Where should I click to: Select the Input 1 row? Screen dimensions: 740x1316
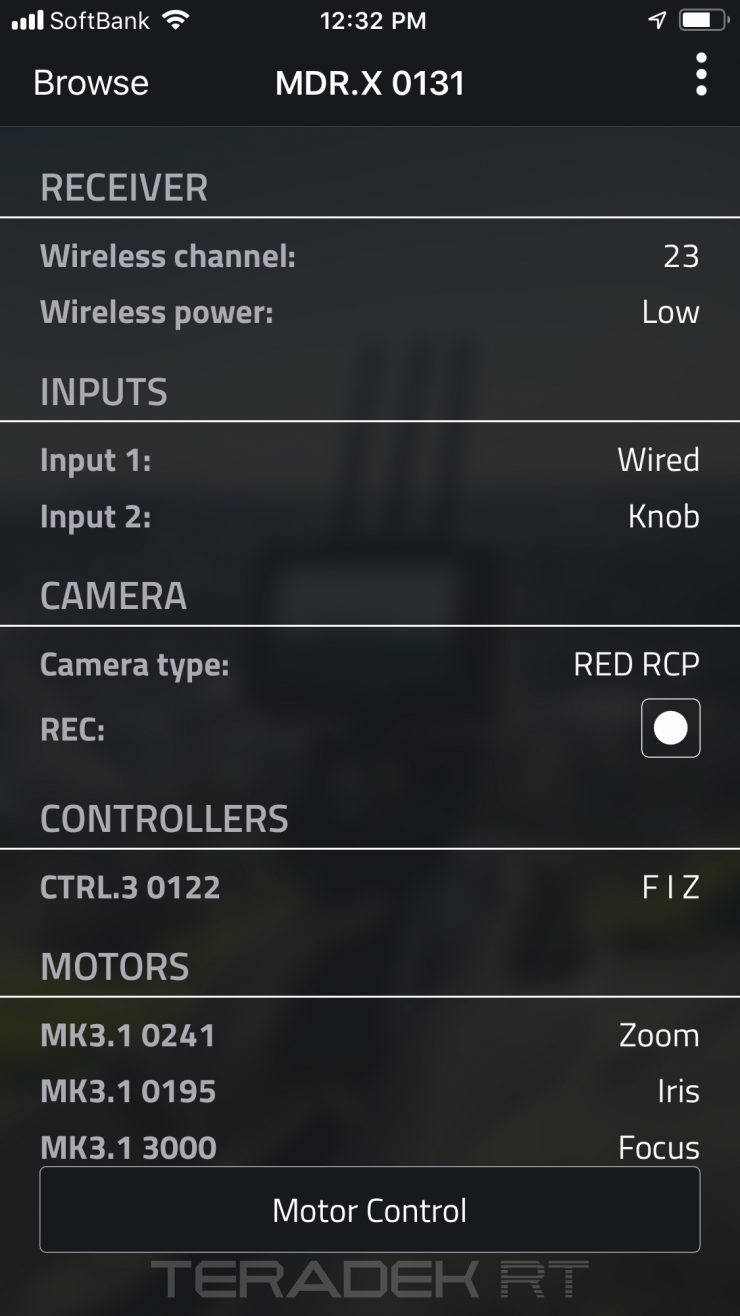coord(370,460)
